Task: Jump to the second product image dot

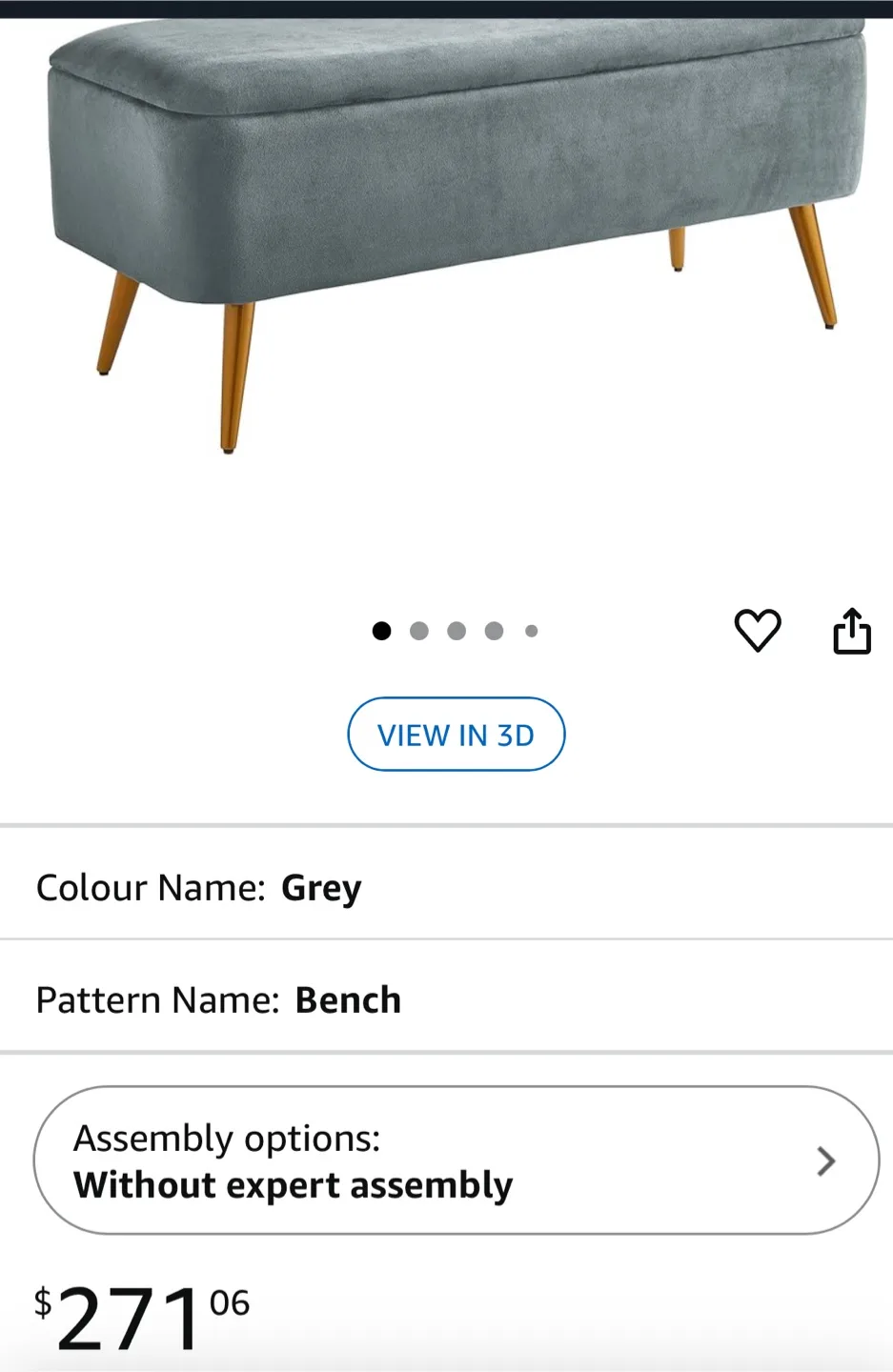Action: [x=419, y=630]
